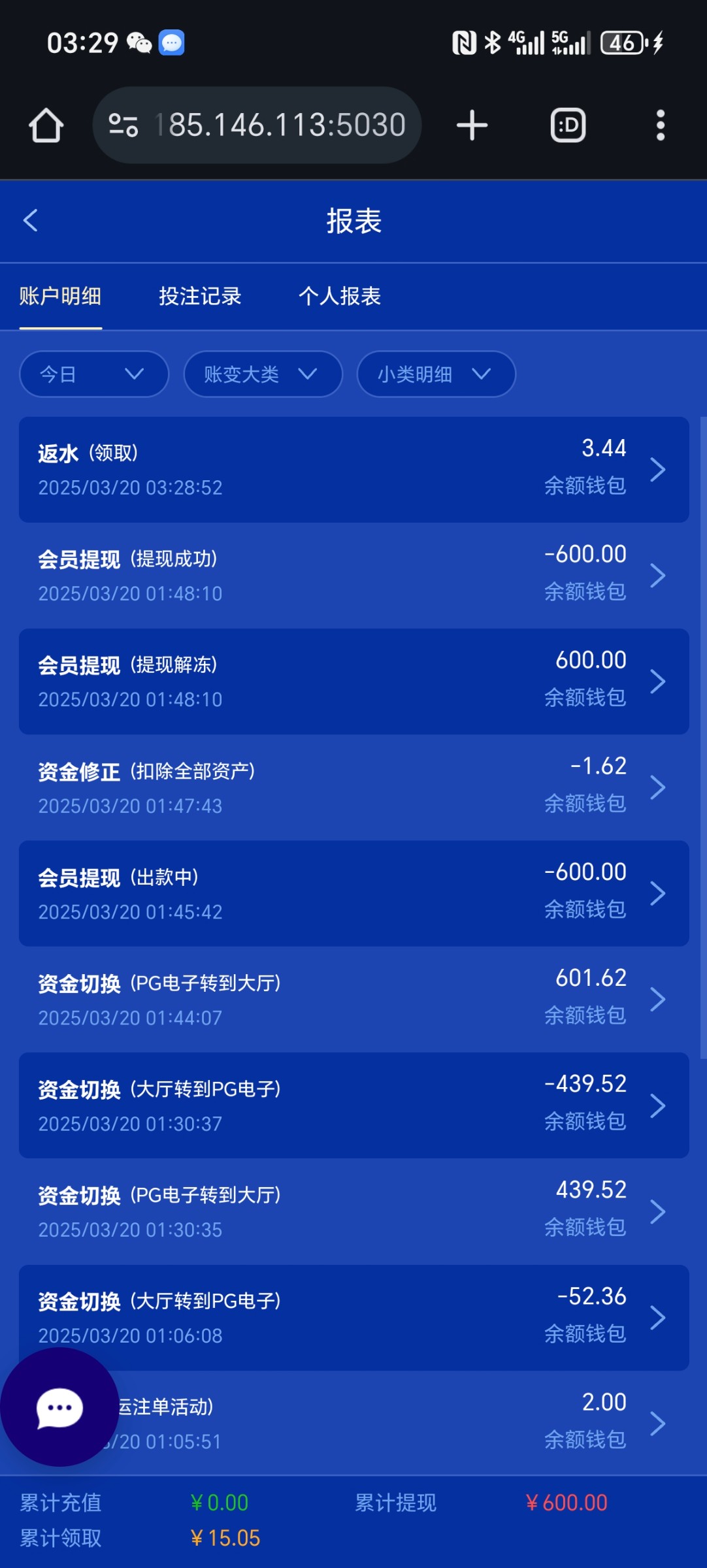Open the 会员提现 (出款中) record

tap(354, 893)
